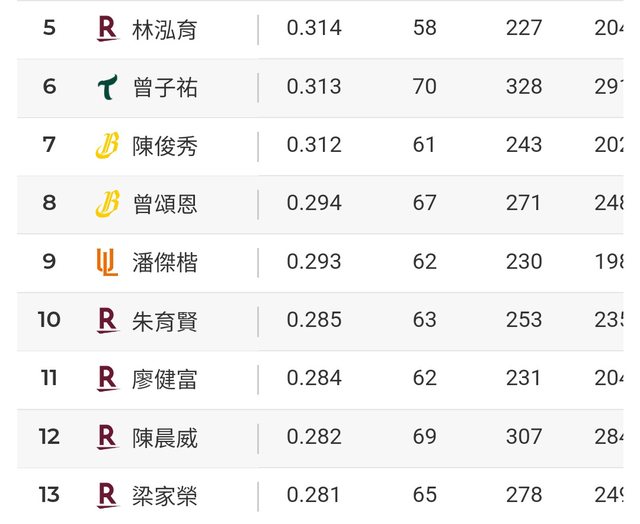Viewport: 640px width, 524px height.
Task: Open player 林泓育's profile
Action: [x=165, y=29]
